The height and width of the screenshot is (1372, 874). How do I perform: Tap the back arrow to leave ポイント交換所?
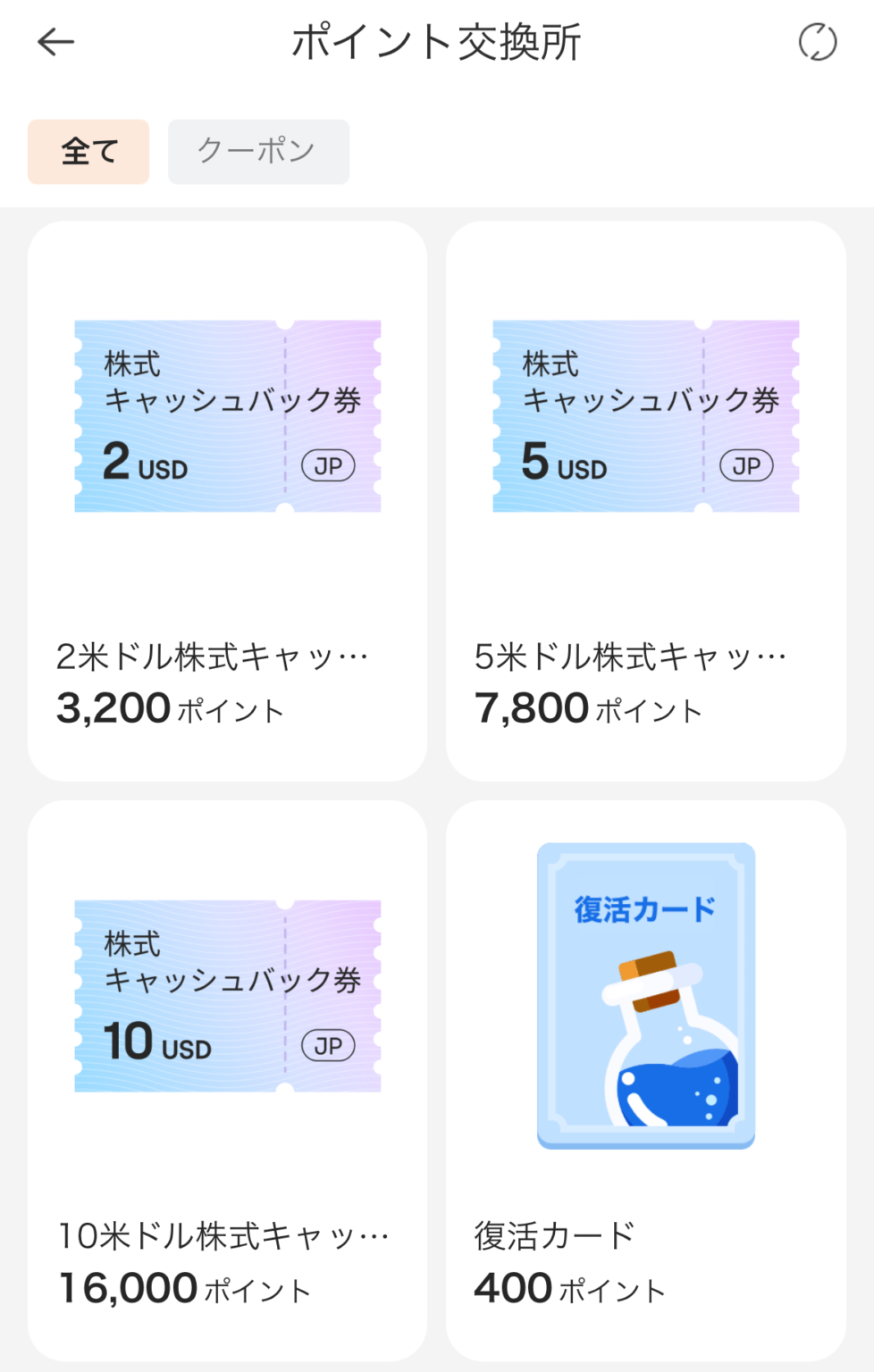coord(55,41)
